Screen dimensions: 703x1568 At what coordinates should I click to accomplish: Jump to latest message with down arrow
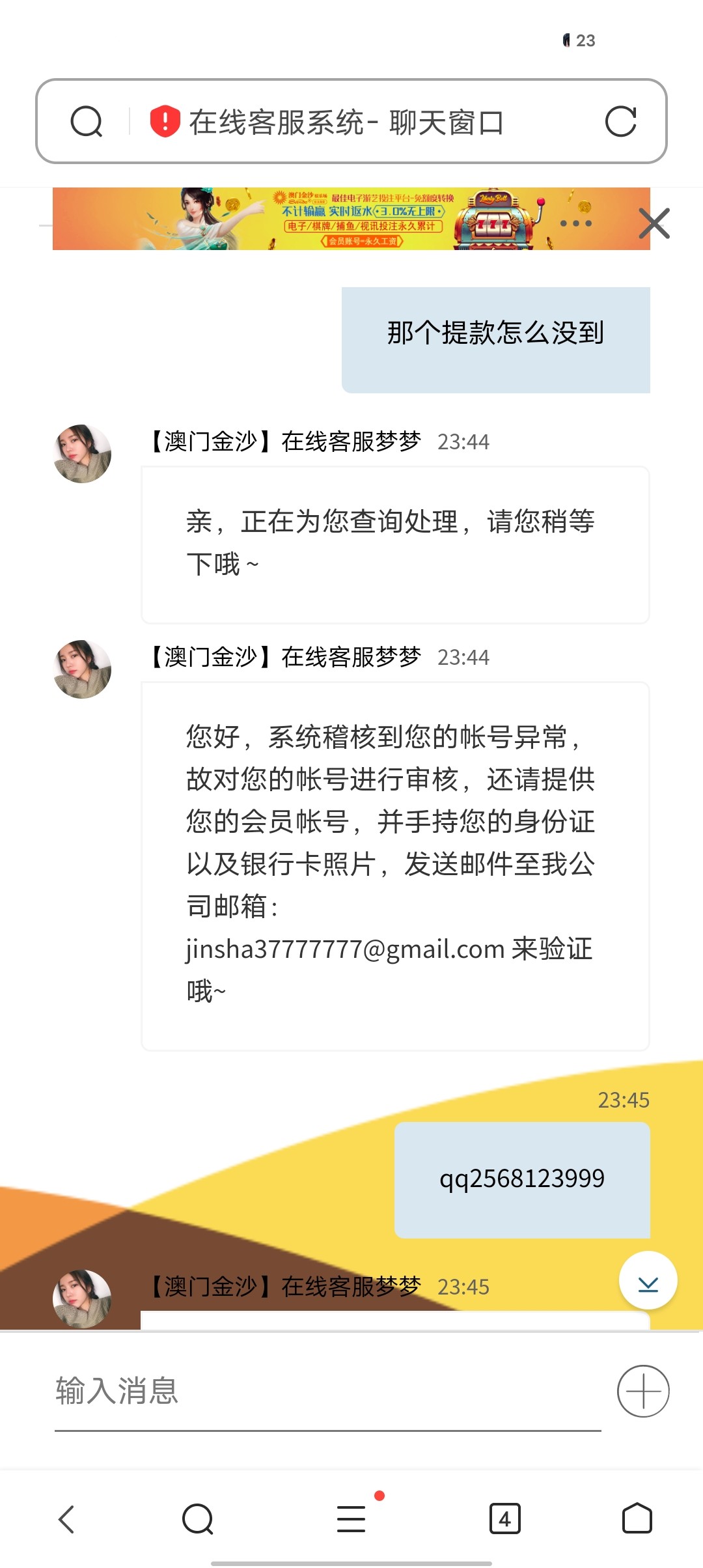click(648, 1280)
